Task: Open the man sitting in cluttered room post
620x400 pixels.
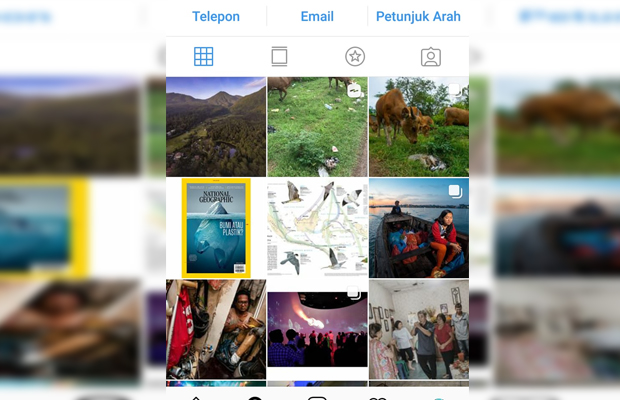Action: pyautogui.click(x=216, y=329)
